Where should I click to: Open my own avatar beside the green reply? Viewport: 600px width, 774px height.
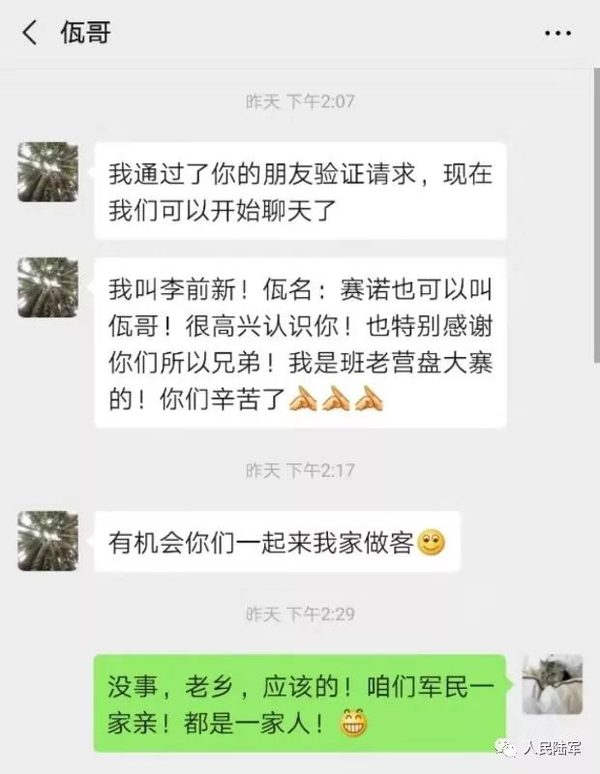tap(552, 684)
